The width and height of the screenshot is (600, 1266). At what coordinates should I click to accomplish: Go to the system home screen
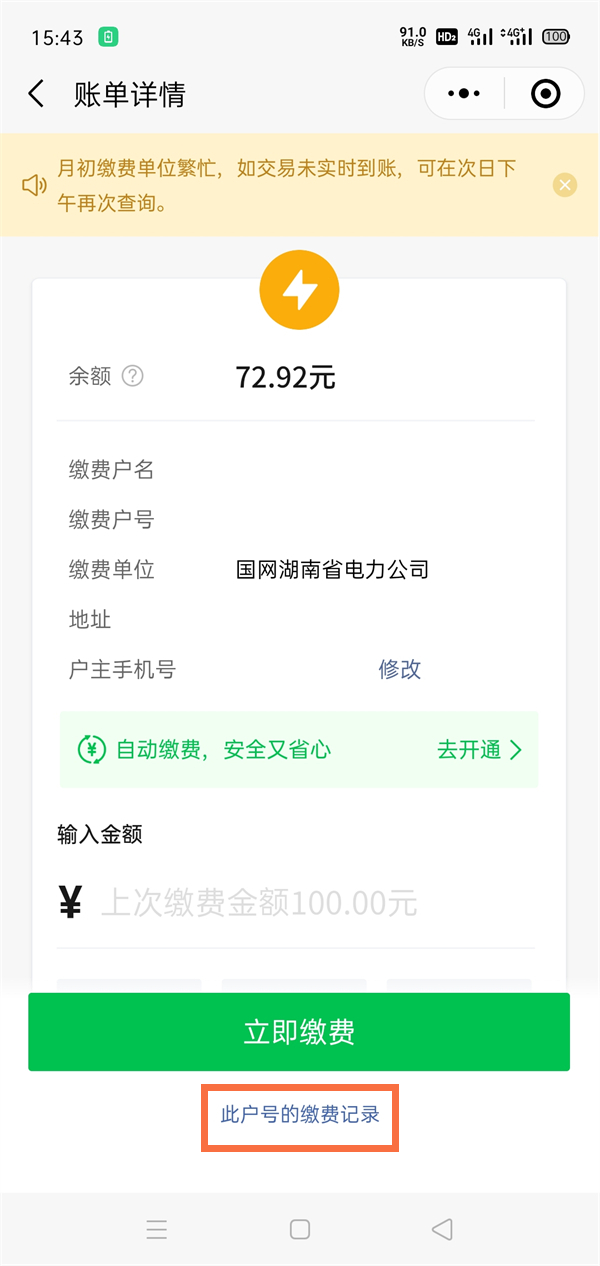click(300, 1230)
